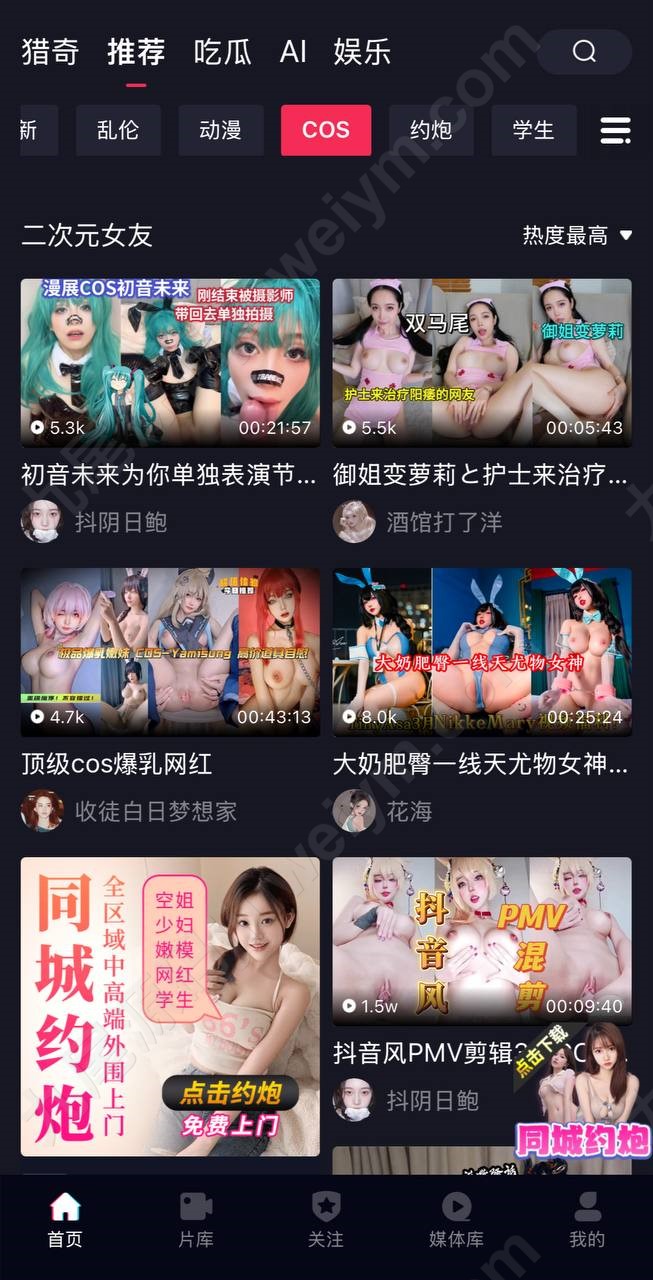Select the COS category chip
This screenshot has width=653, height=1280.
[326, 130]
